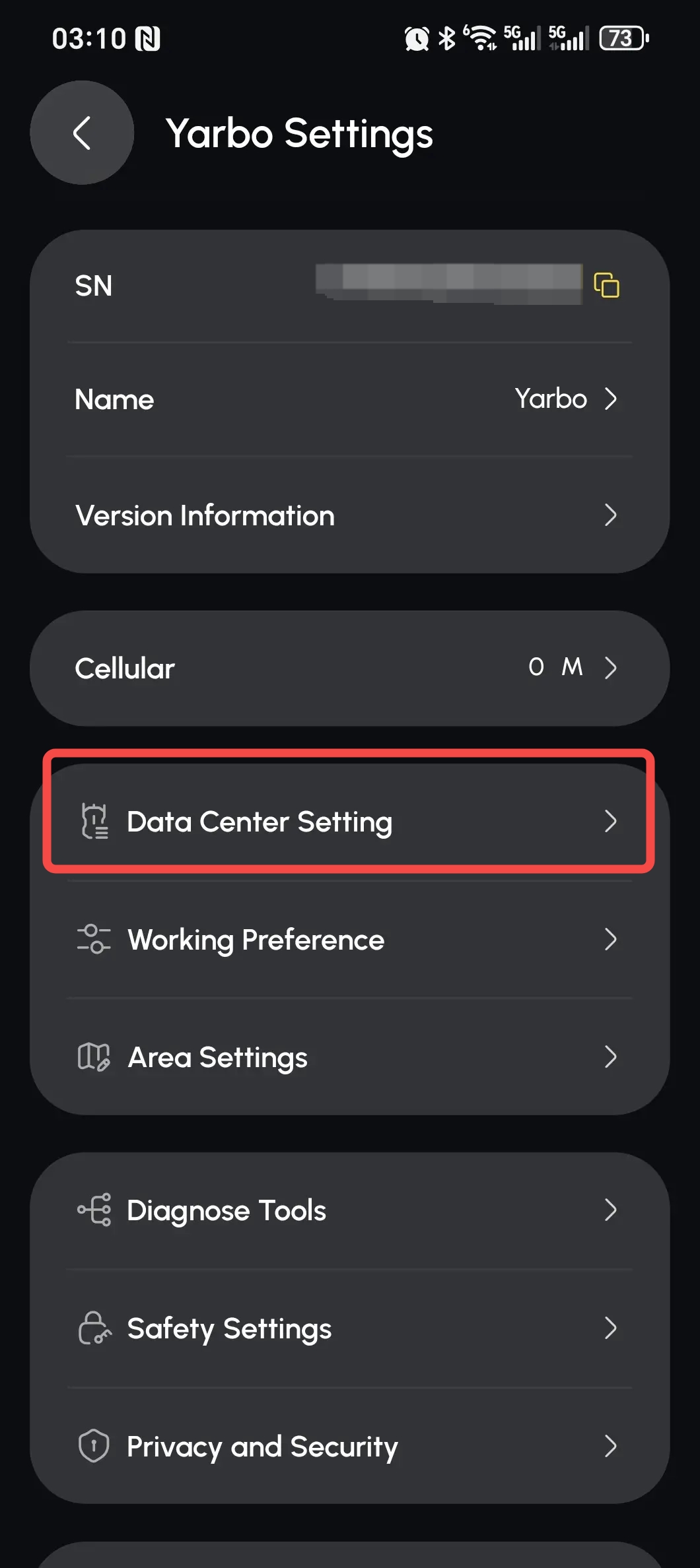Open Privacy and Security

pyautogui.click(x=350, y=1446)
